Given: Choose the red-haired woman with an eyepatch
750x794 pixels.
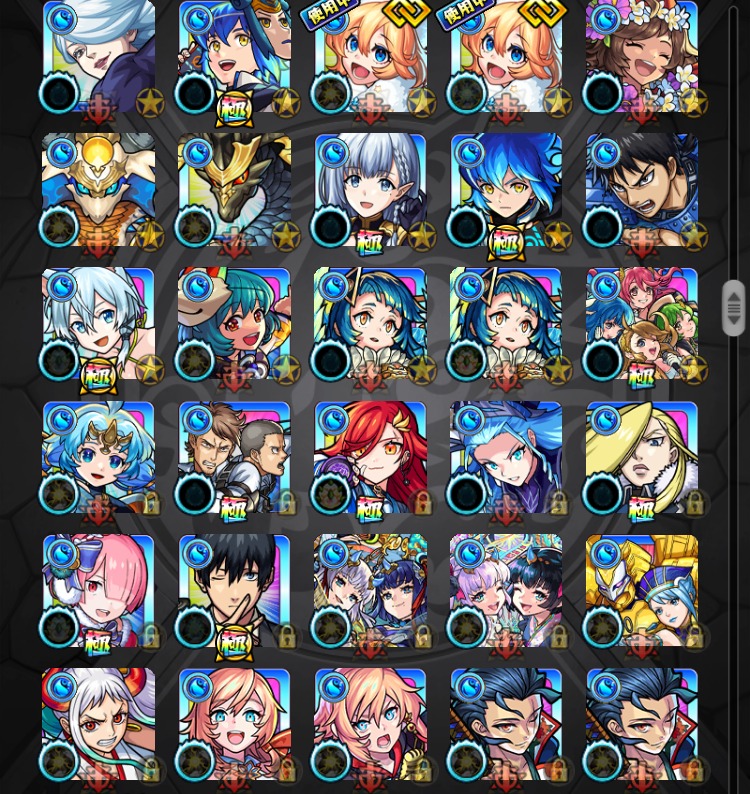Looking at the screenshot, I should 371,458.
